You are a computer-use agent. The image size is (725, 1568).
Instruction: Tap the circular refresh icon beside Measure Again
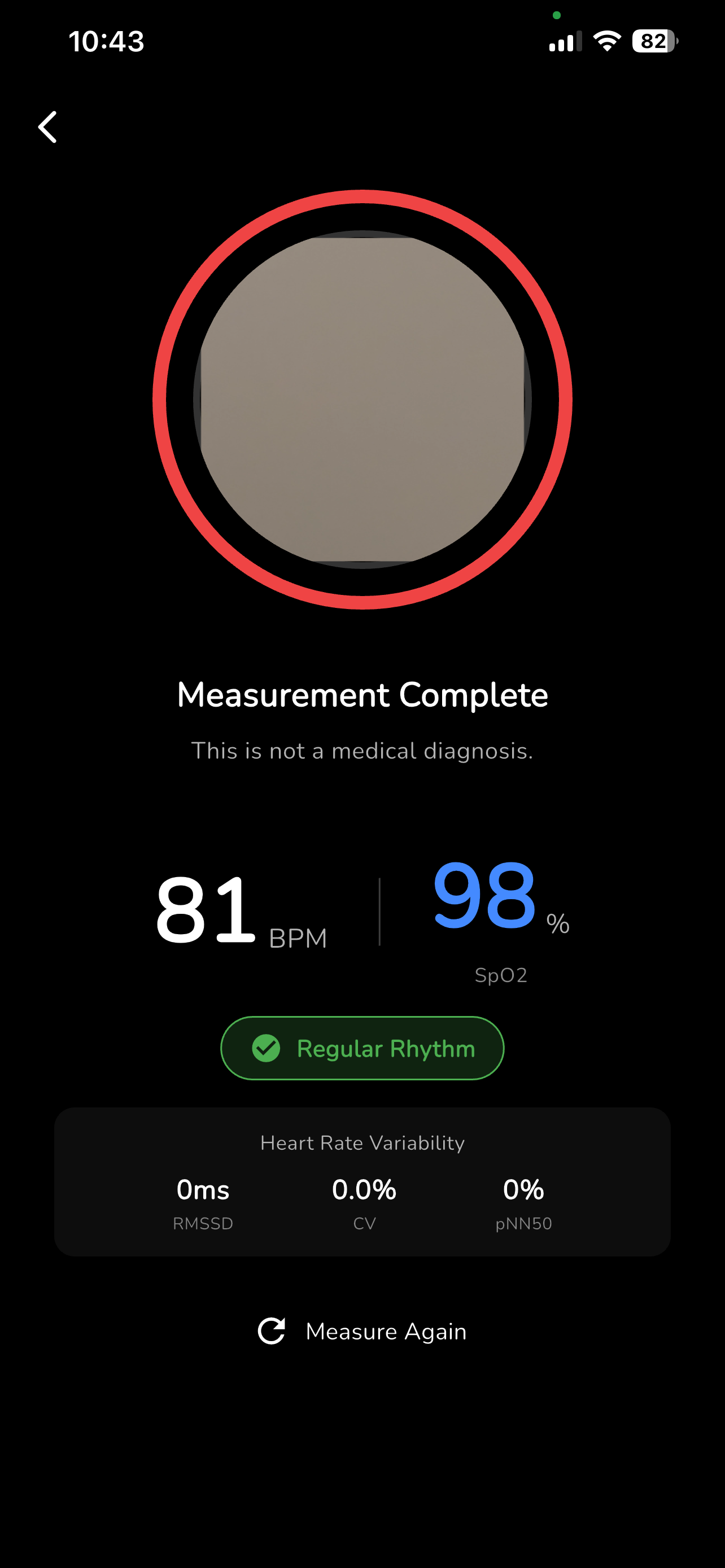(272, 1330)
